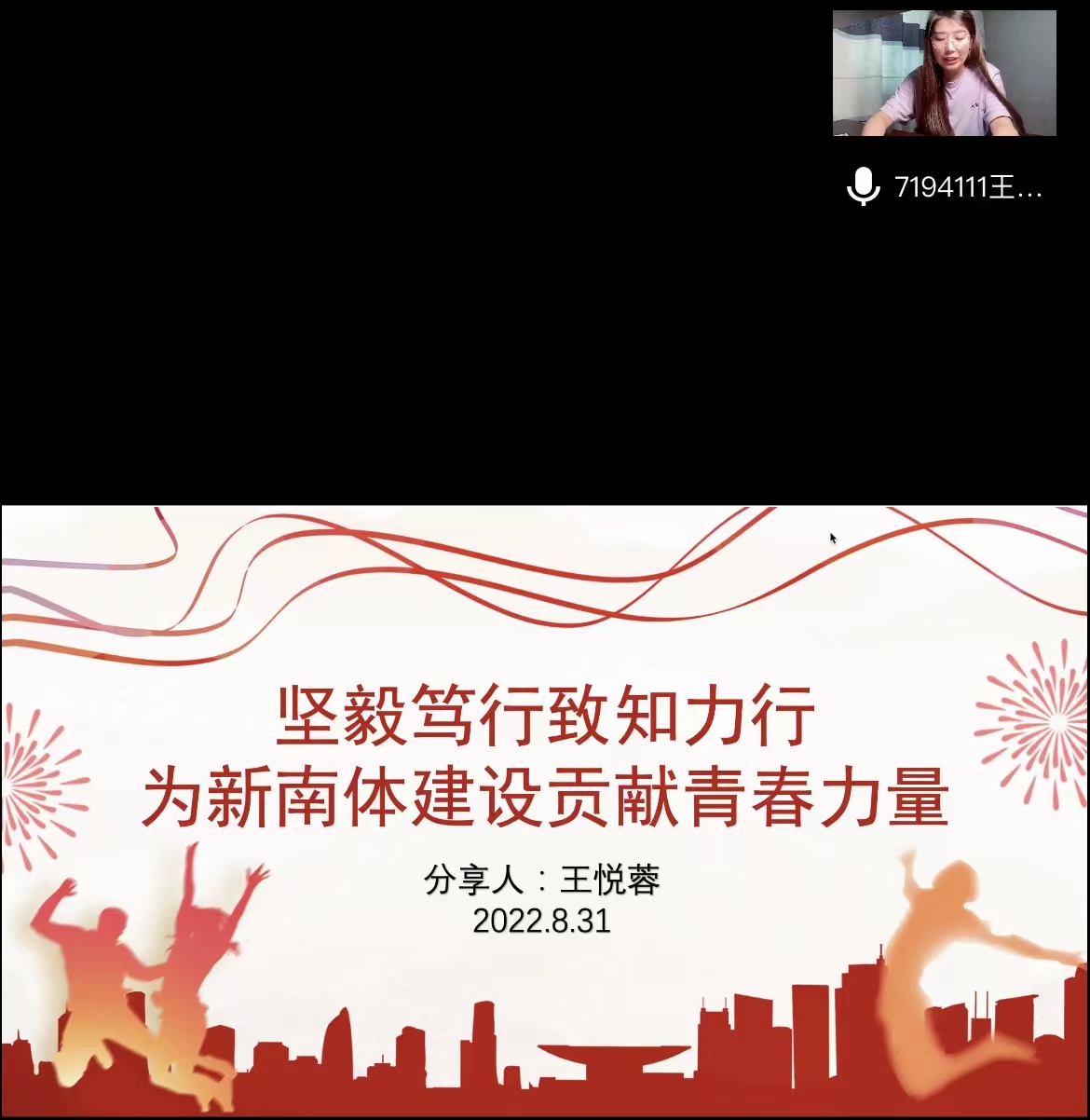
Task: Open the 7194111王 participant video tile
Action: pos(944,74)
